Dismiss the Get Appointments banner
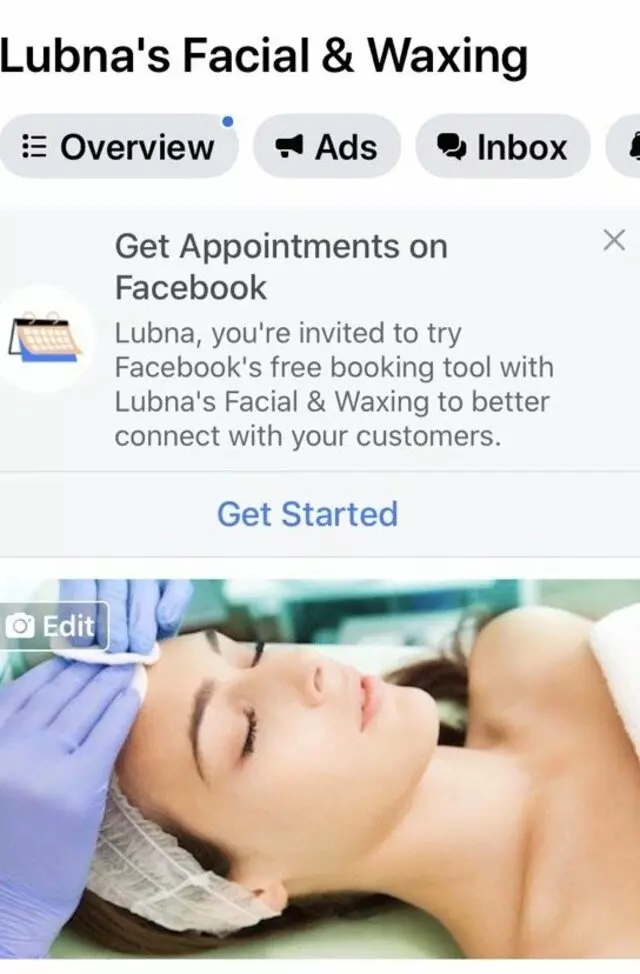This screenshot has height=974, width=640. (614, 240)
